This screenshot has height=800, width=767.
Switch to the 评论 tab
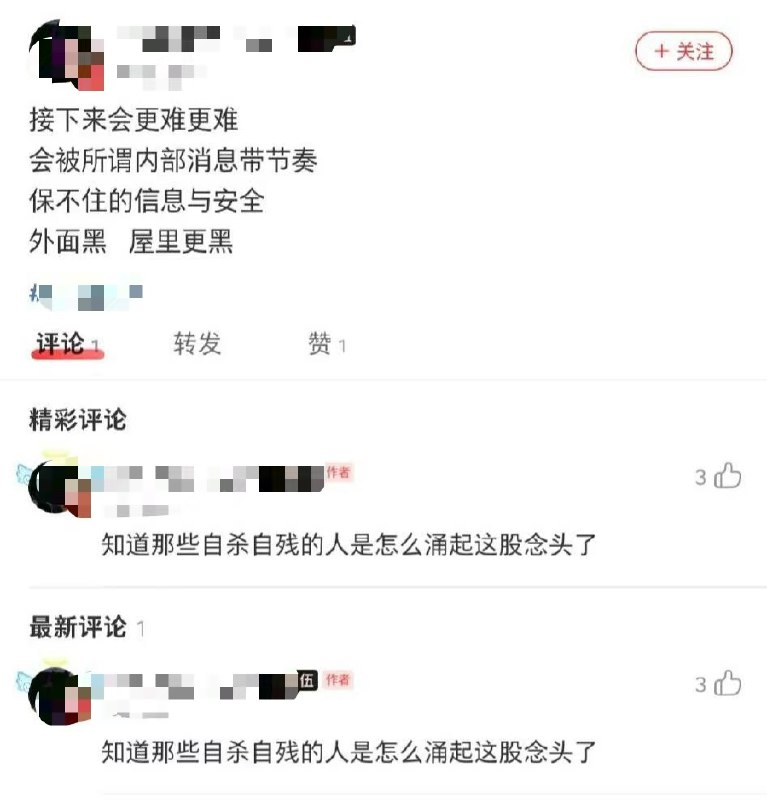pos(62,345)
